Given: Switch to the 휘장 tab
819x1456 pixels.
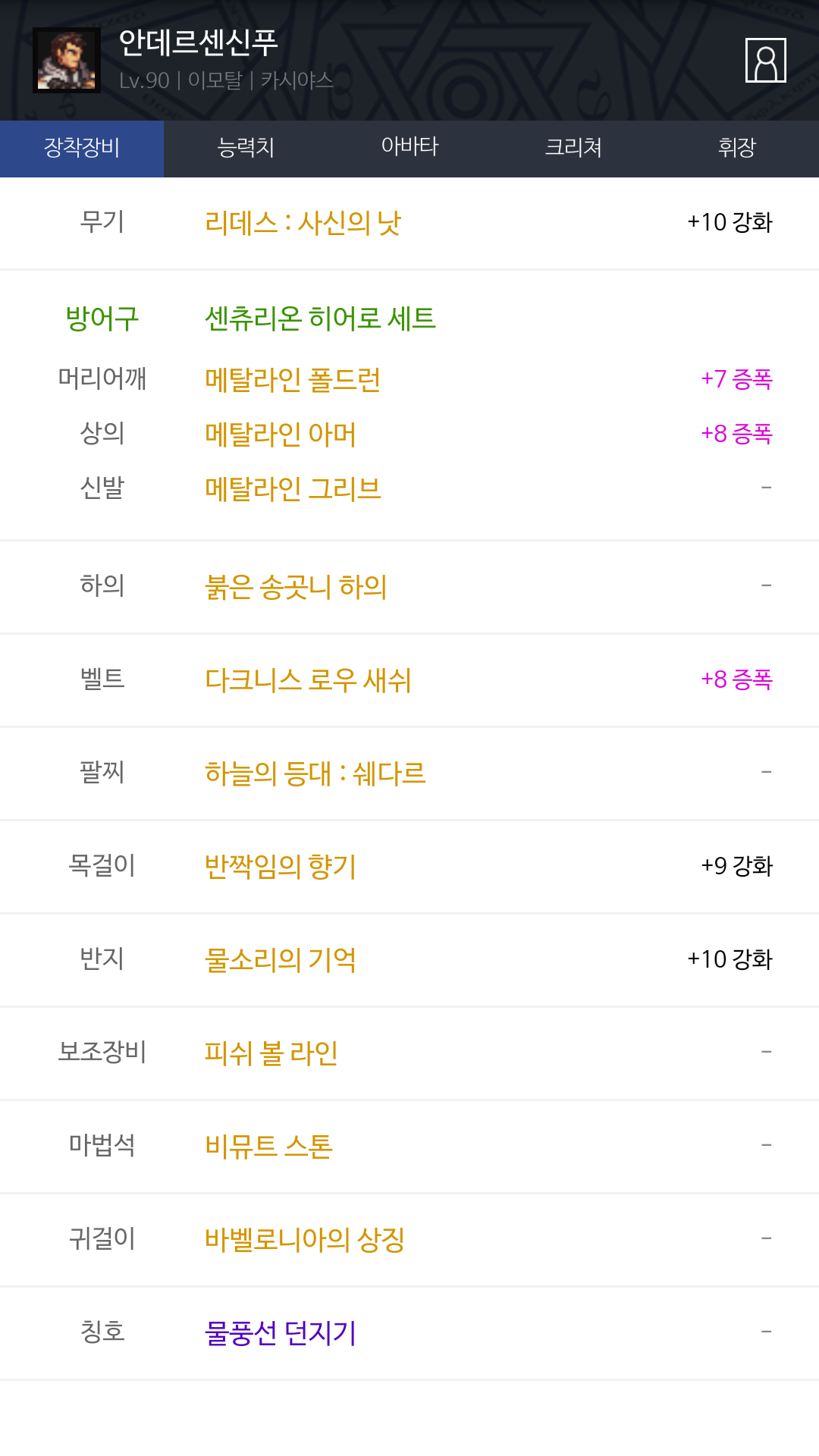Looking at the screenshot, I should point(737,148).
